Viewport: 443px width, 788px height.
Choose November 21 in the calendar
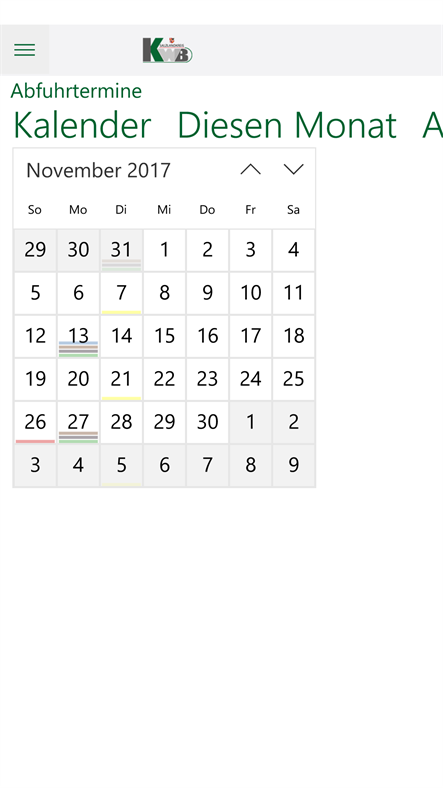pyautogui.click(x=122, y=379)
